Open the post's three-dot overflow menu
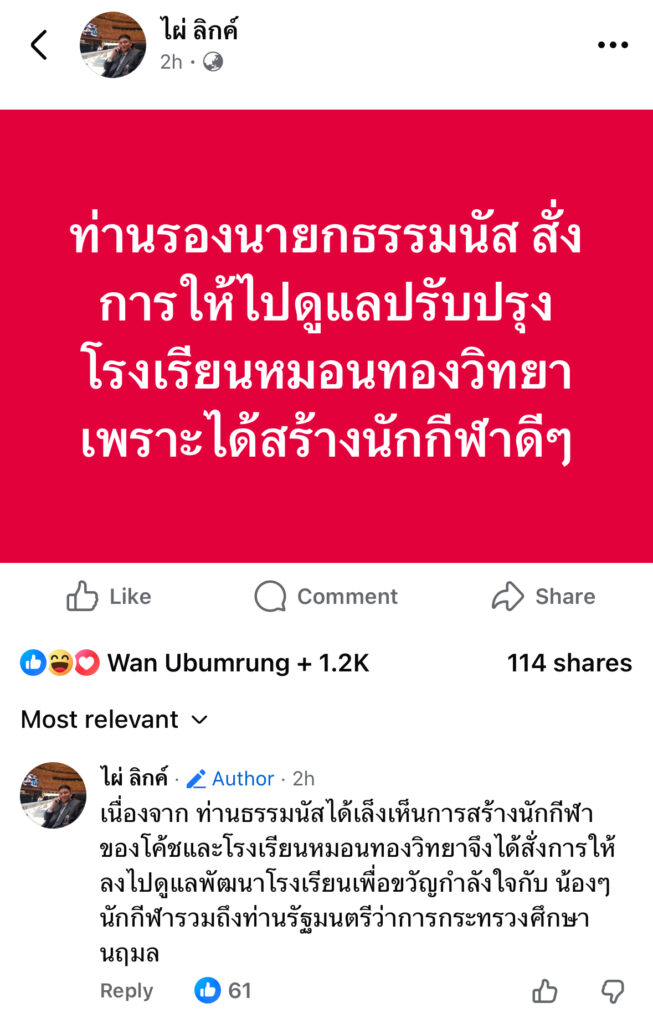The width and height of the screenshot is (653, 1024). 612,45
